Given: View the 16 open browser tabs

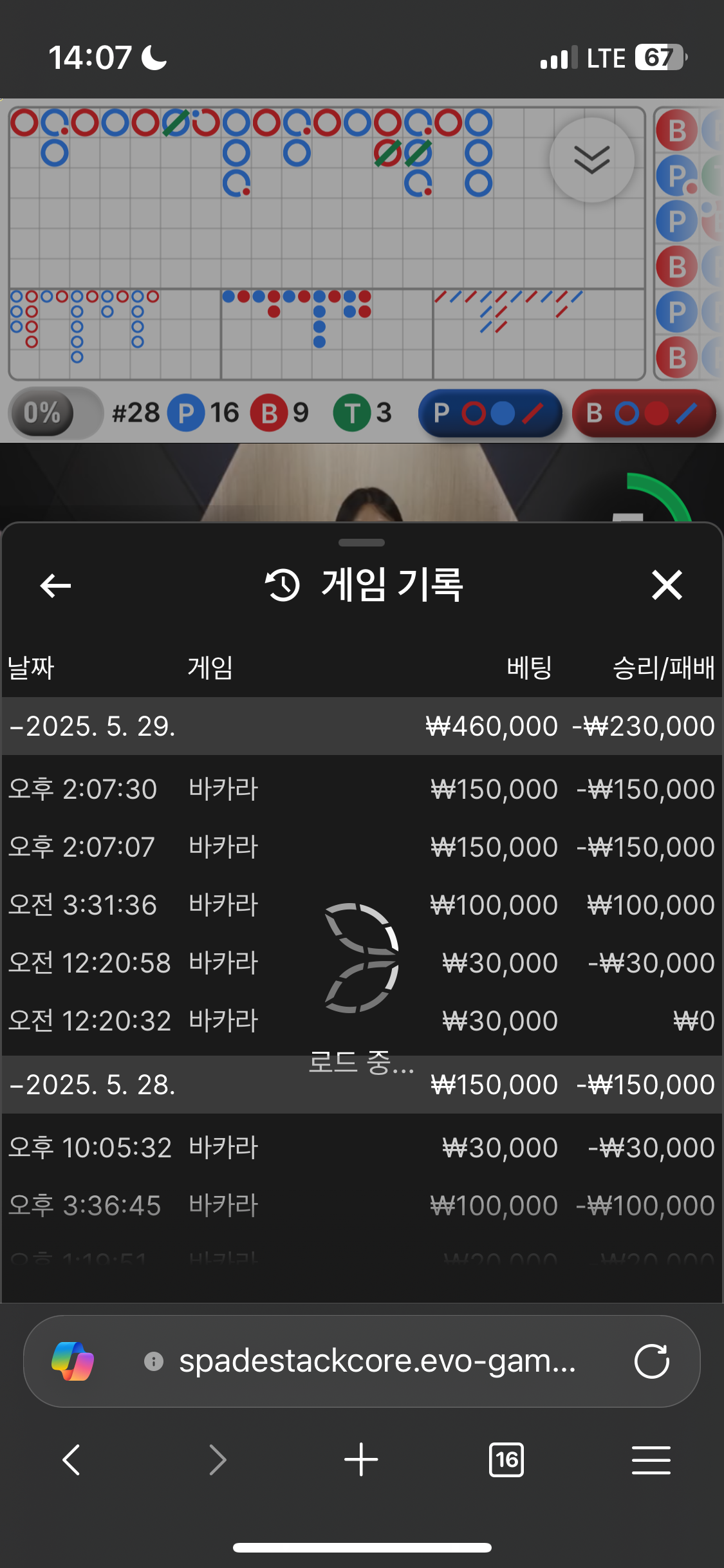Looking at the screenshot, I should 506,1459.
